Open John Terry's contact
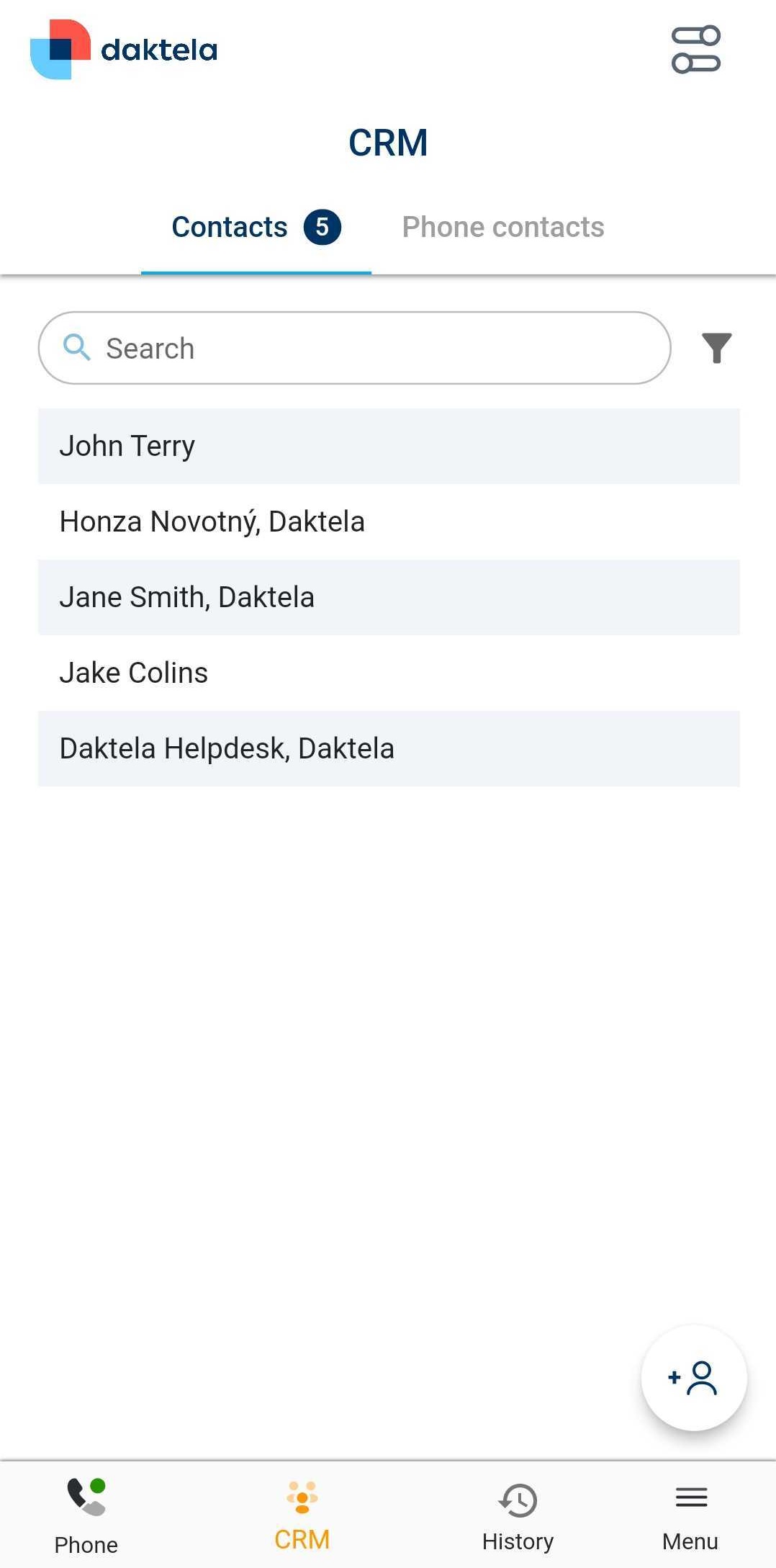Viewport: 776px width, 1568px height. [389, 446]
